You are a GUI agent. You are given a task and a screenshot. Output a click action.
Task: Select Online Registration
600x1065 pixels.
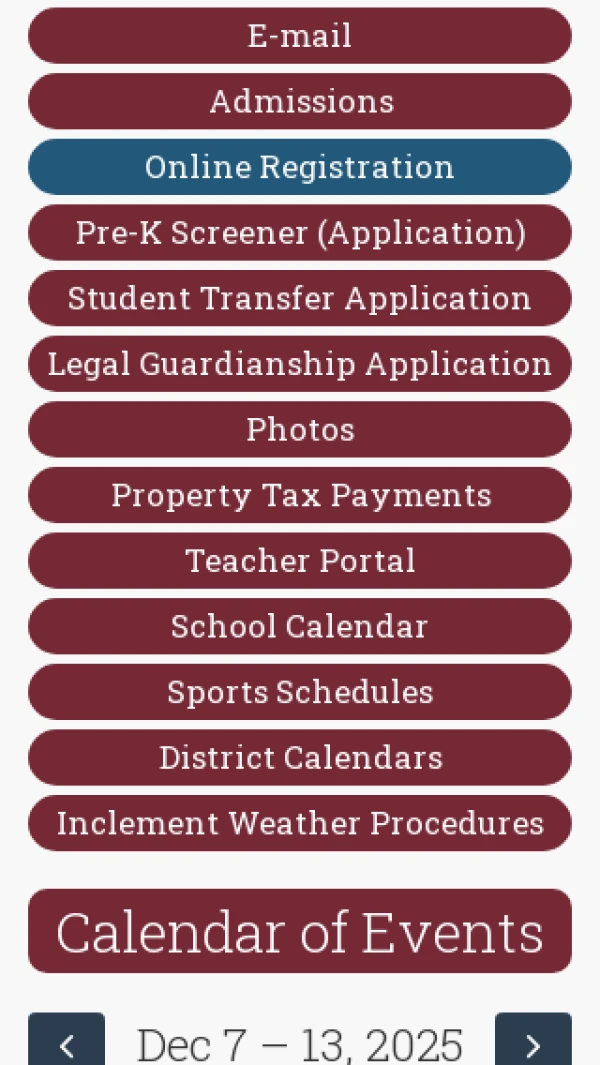[300, 167]
